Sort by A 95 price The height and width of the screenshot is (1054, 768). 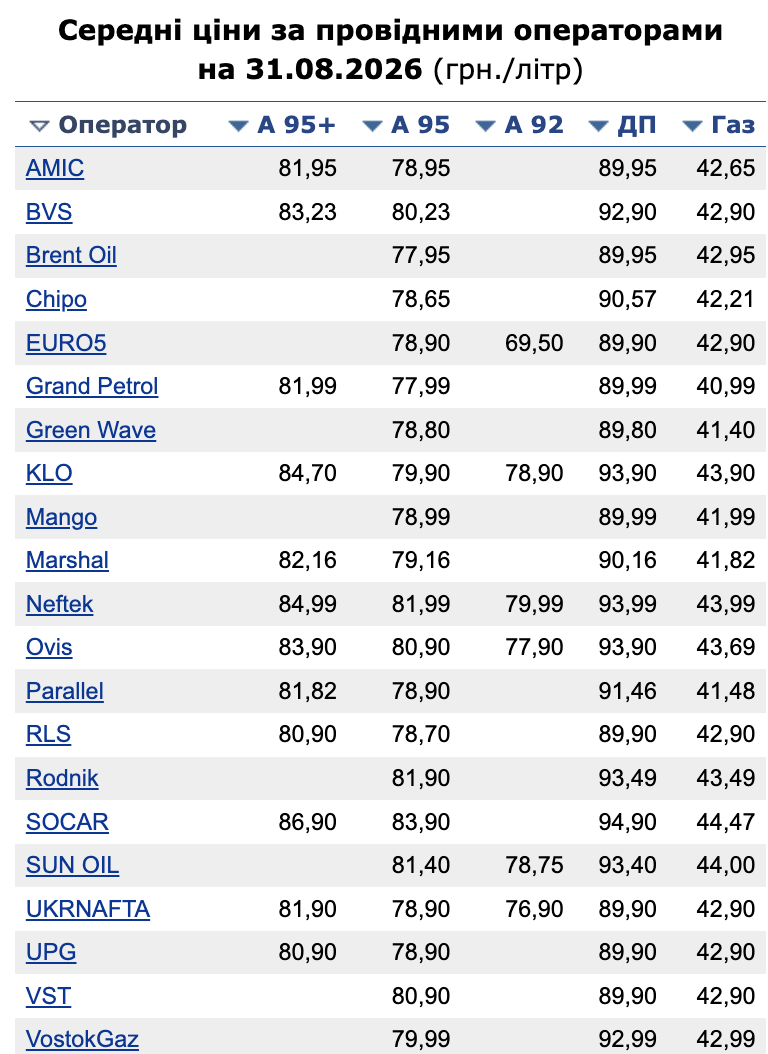(406, 125)
